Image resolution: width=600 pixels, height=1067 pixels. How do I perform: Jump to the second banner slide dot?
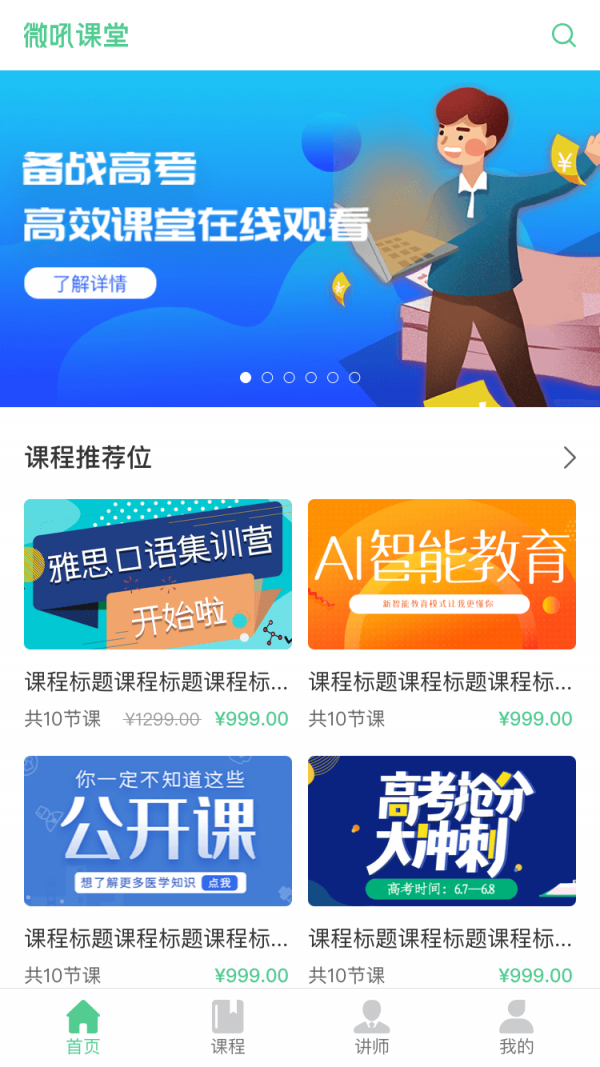(267, 378)
